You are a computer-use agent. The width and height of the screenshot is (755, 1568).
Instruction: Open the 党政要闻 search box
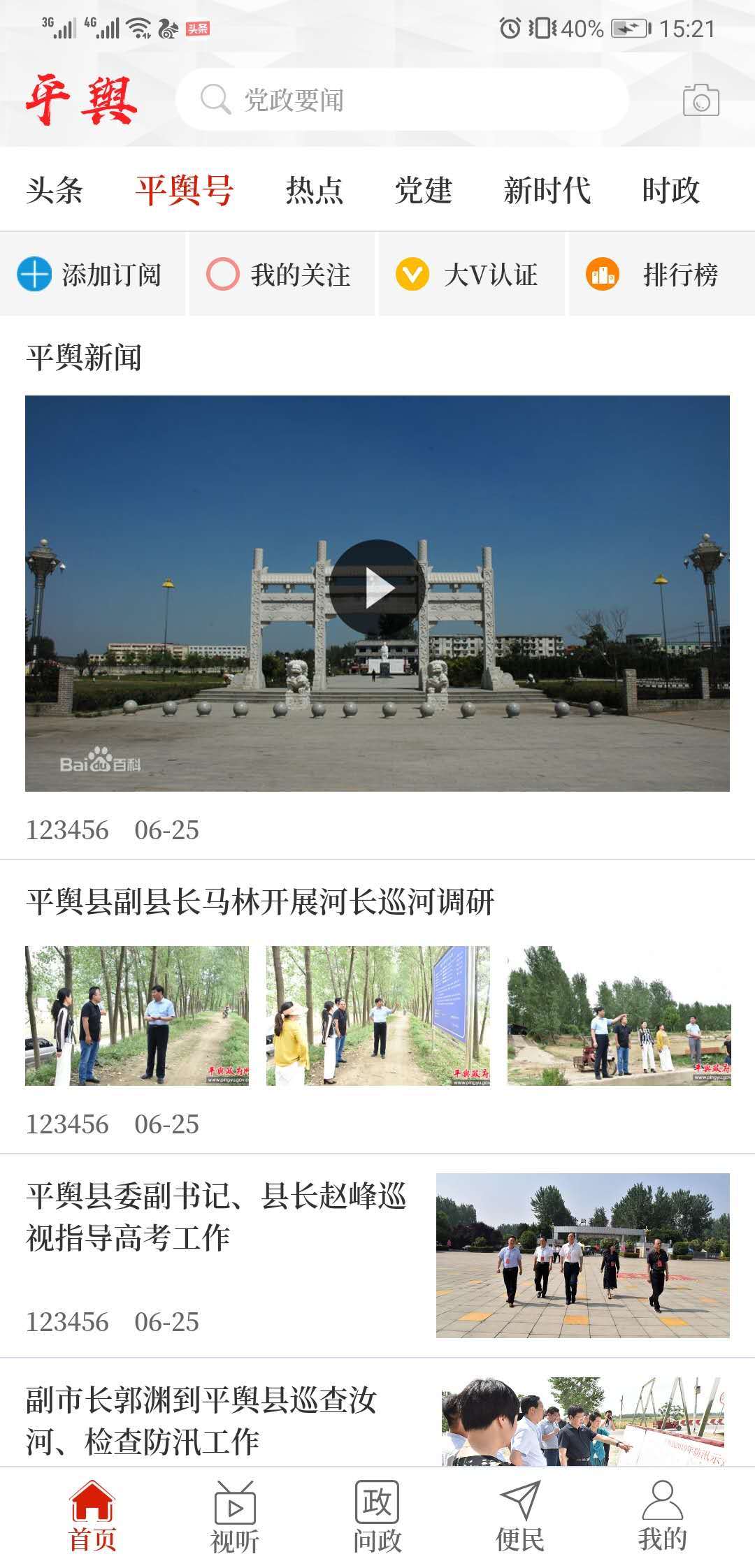coord(402,100)
